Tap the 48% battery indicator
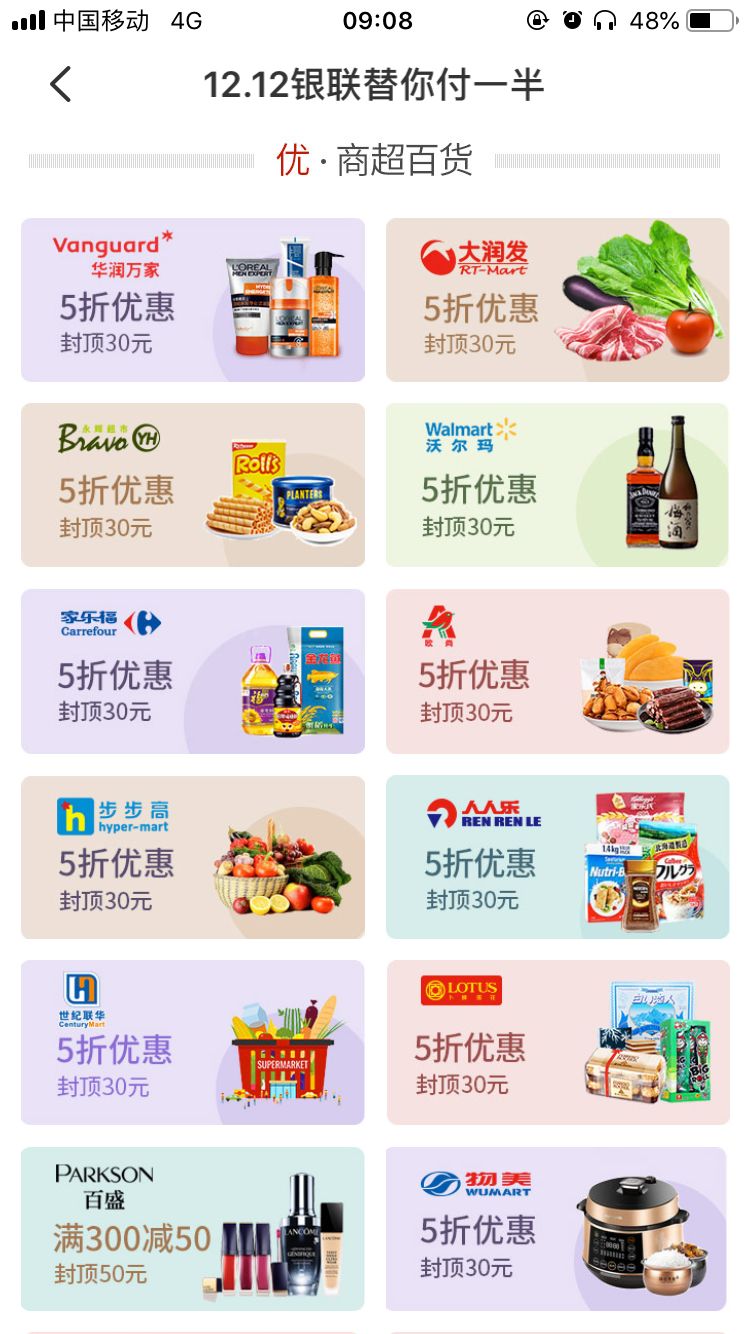The height and width of the screenshot is (1334, 750). point(655,18)
